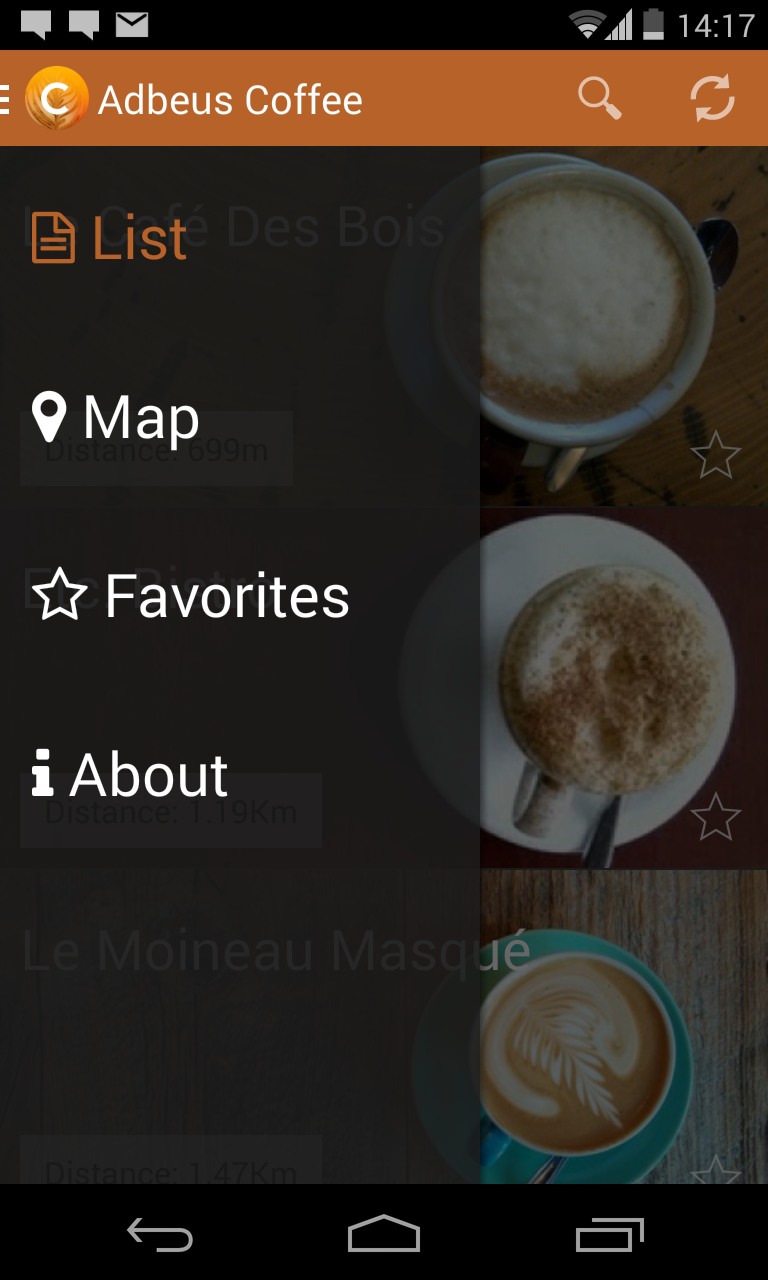Favorite the Café Des Bois star
Image resolution: width=768 pixels, height=1280 pixels.
click(x=715, y=456)
